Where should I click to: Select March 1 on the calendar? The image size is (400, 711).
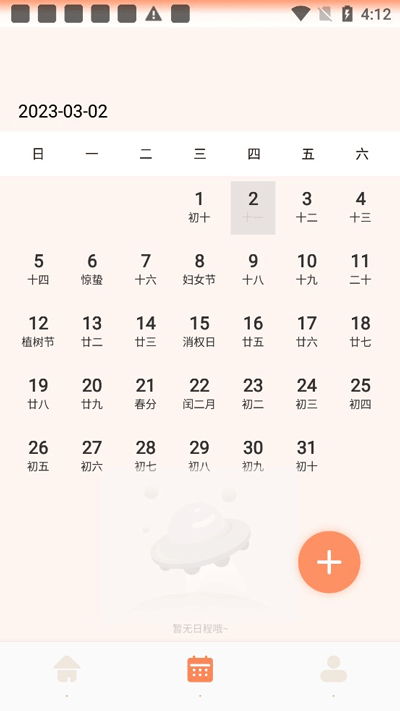click(x=199, y=208)
